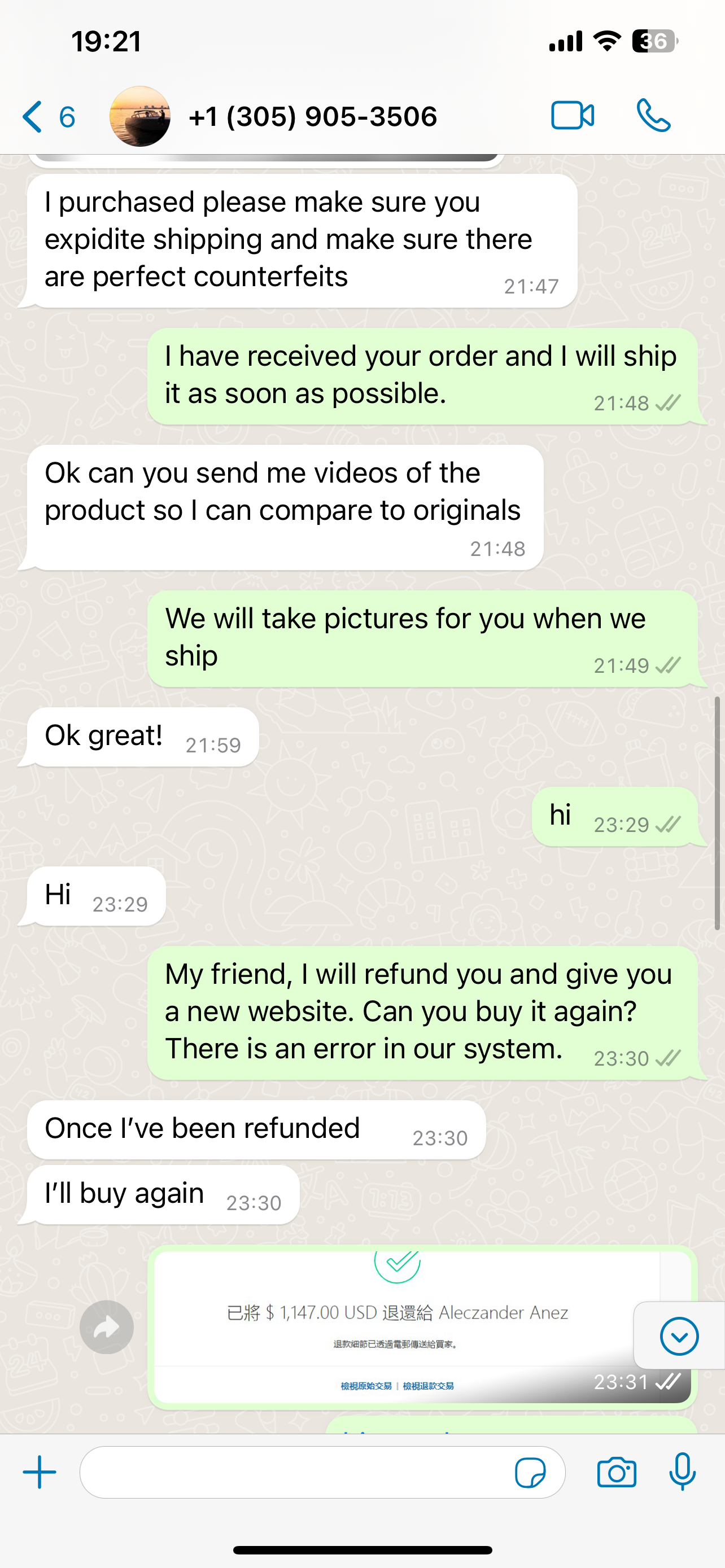Open the sticker picker
This screenshot has width=725, height=1568.
[530, 1473]
